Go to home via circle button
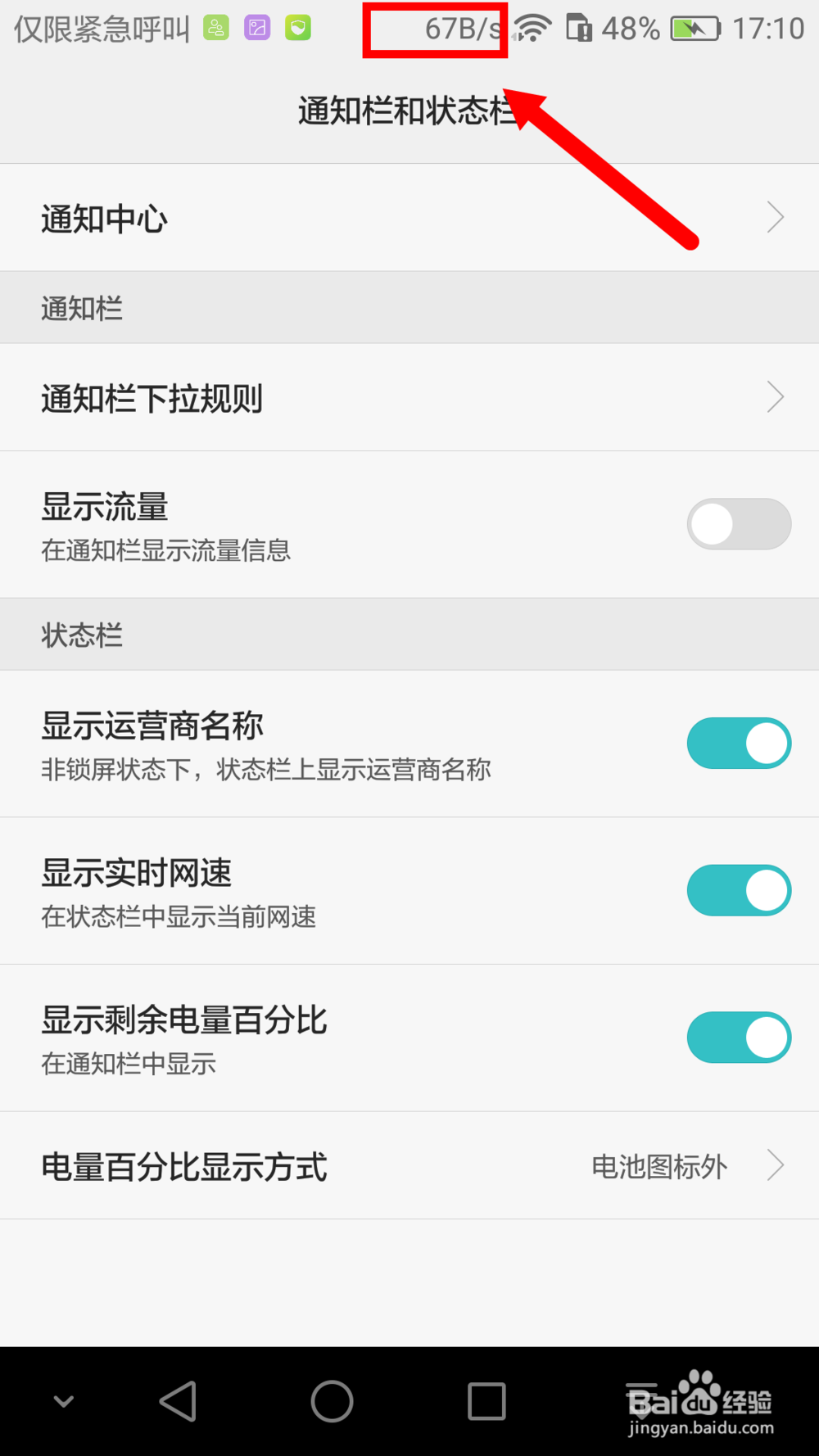 [x=332, y=1401]
